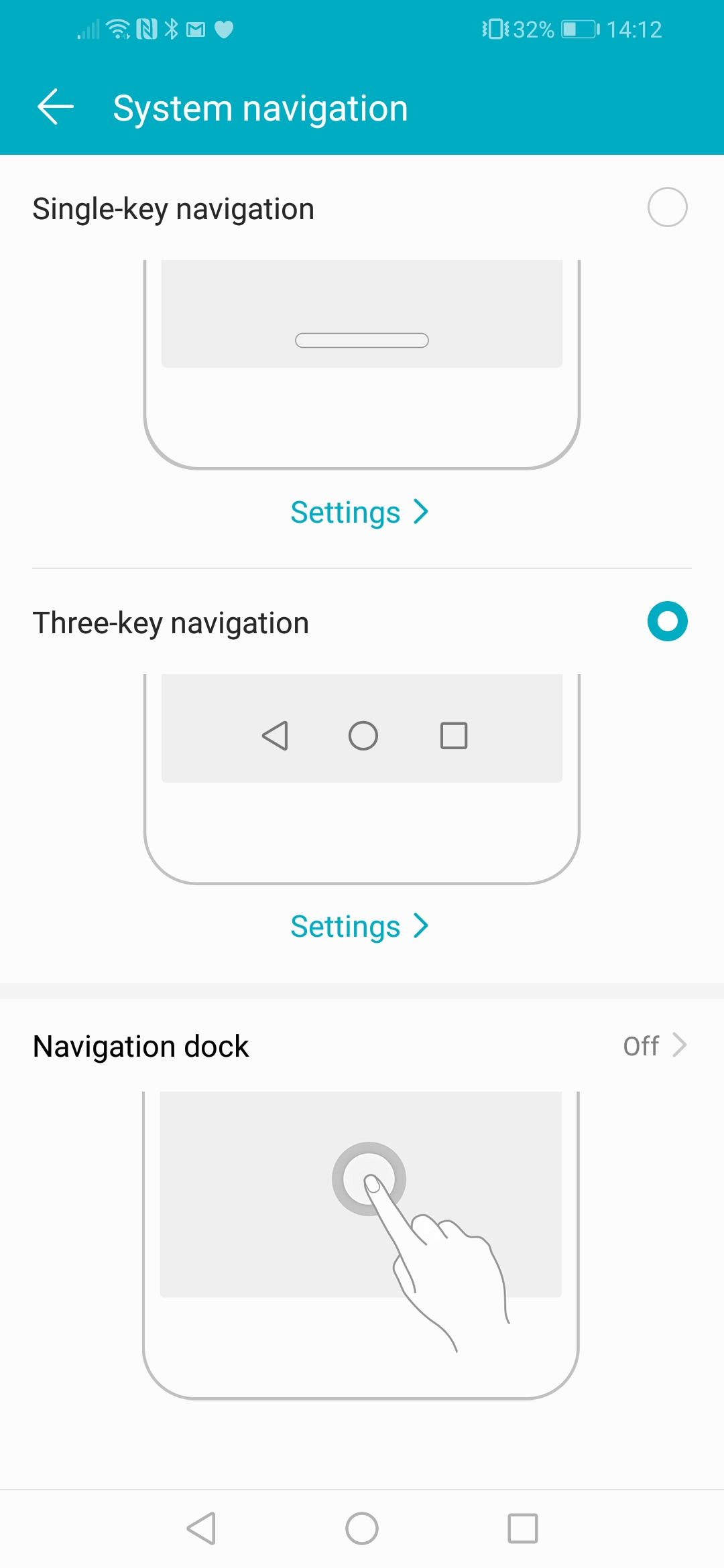
Task: Open recent apps from navigation bar
Action: click(x=523, y=1528)
